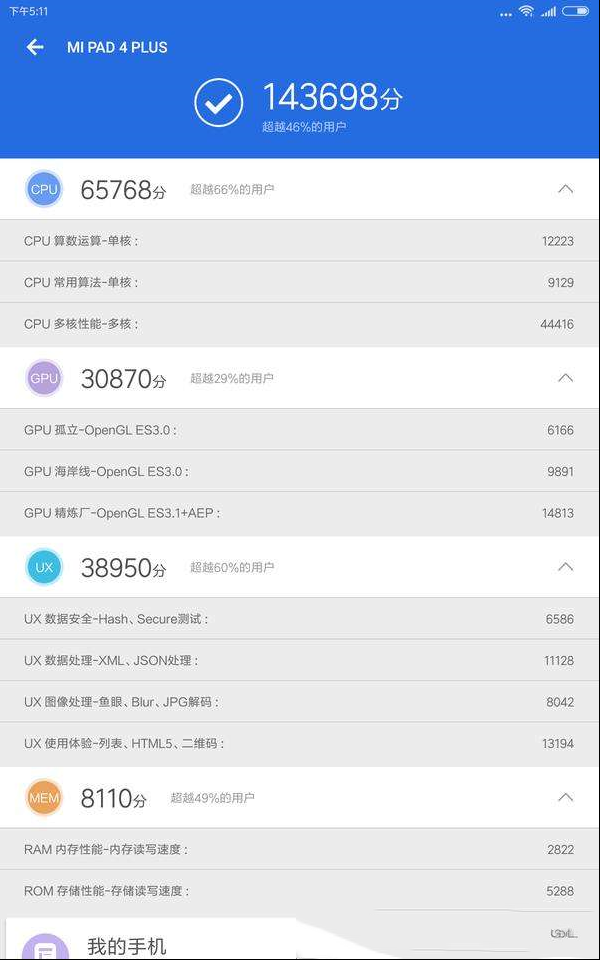
Task: Collapse the UX score section
Action: pos(565,567)
